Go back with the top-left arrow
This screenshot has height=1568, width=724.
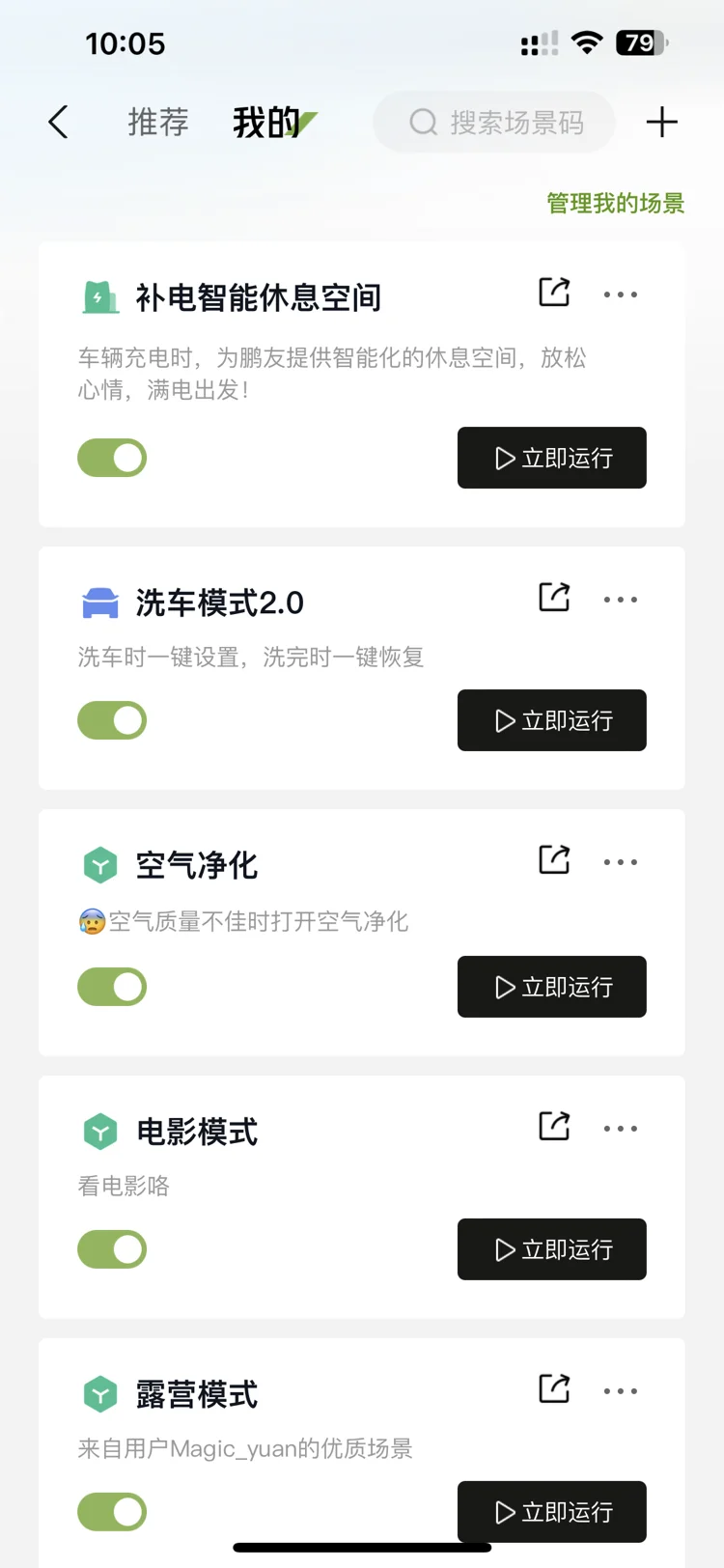[x=59, y=123]
